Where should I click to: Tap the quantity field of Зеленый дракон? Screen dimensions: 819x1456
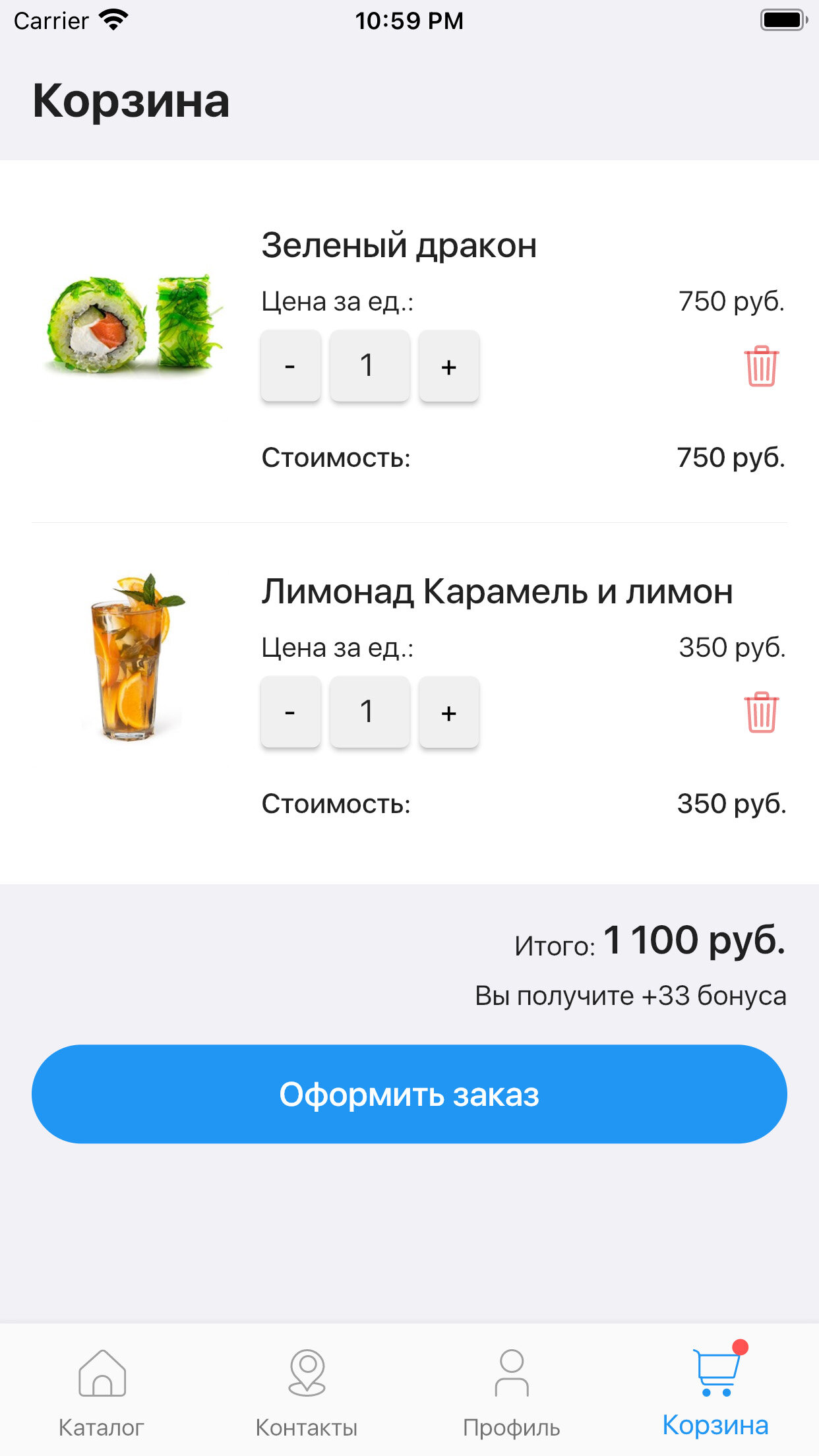click(369, 366)
